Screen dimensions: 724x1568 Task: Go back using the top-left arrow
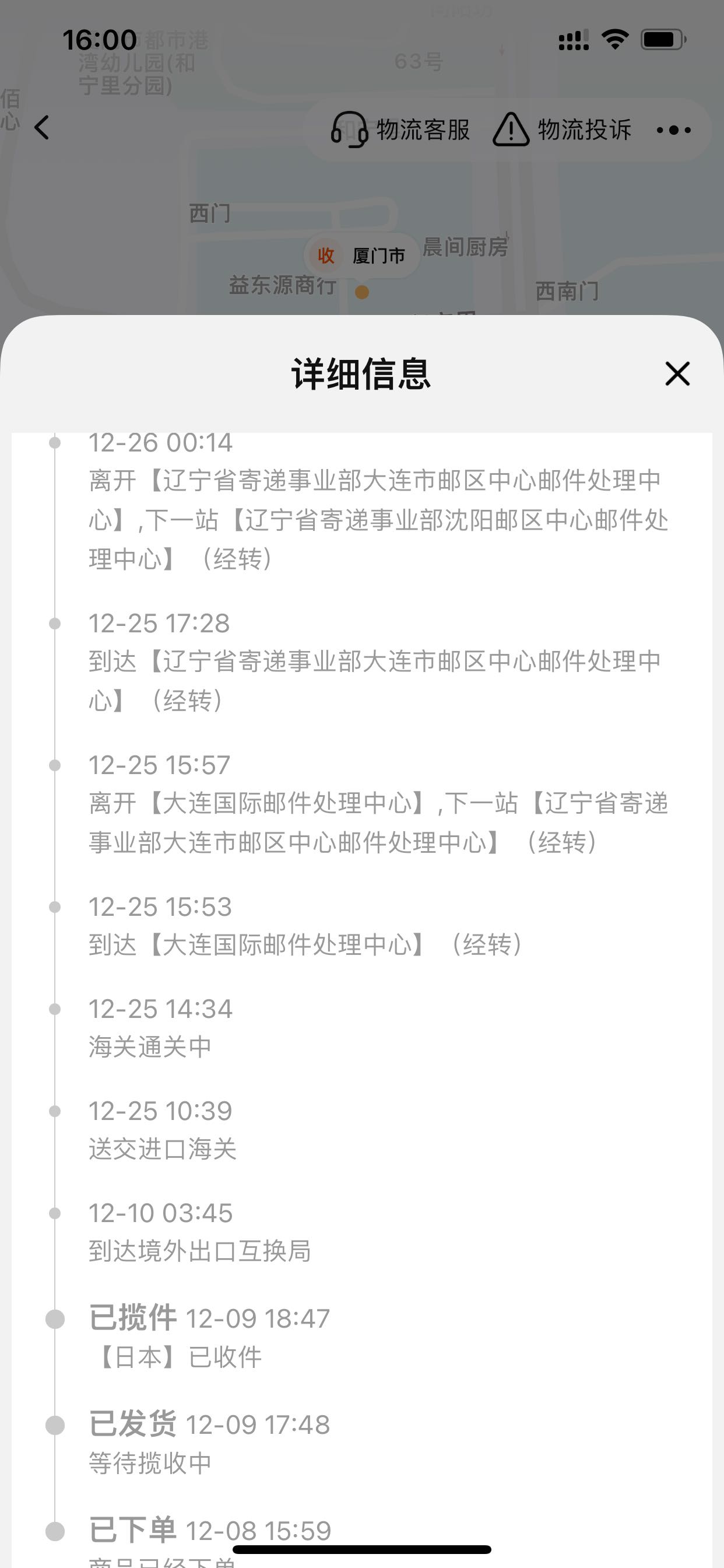pos(41,128)
